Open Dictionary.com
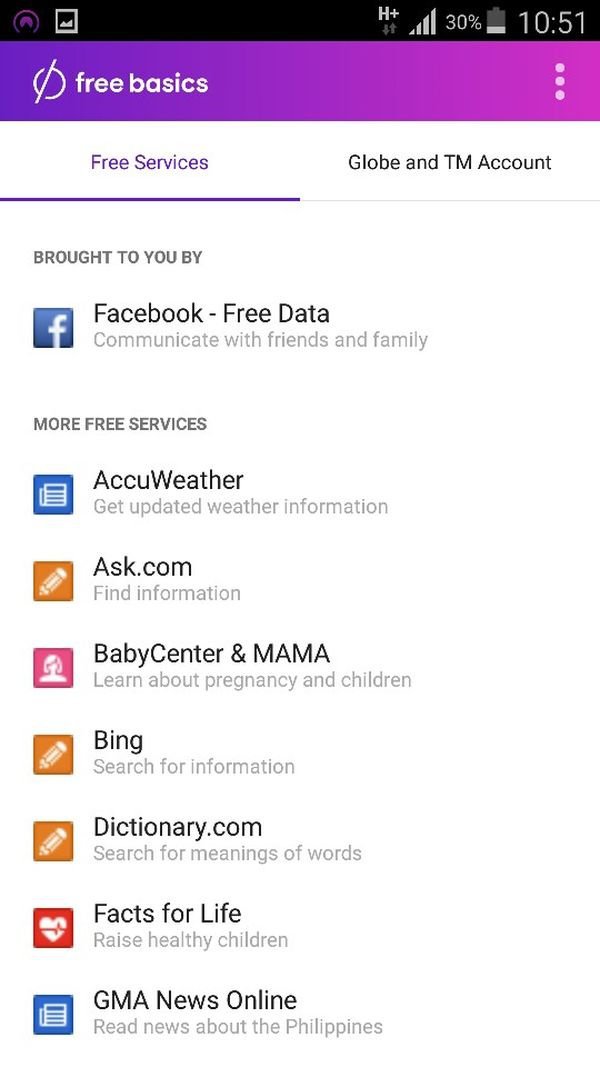600x1067 pixels. point(300,840)
